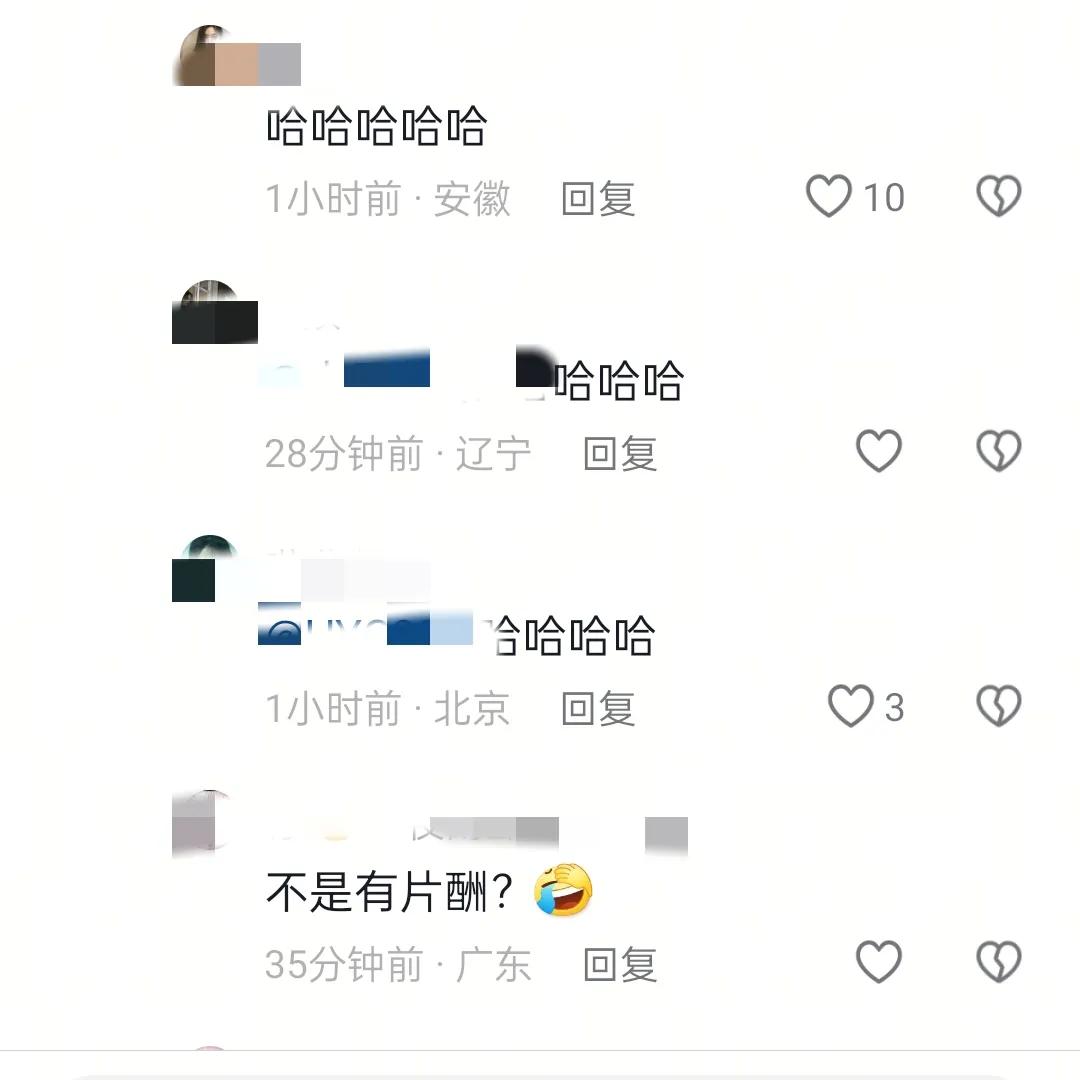Reply to the 不是有片酬 comment from 广东
The height and width of the screenshot is (1080, 1080).
[x=620, y=965]
